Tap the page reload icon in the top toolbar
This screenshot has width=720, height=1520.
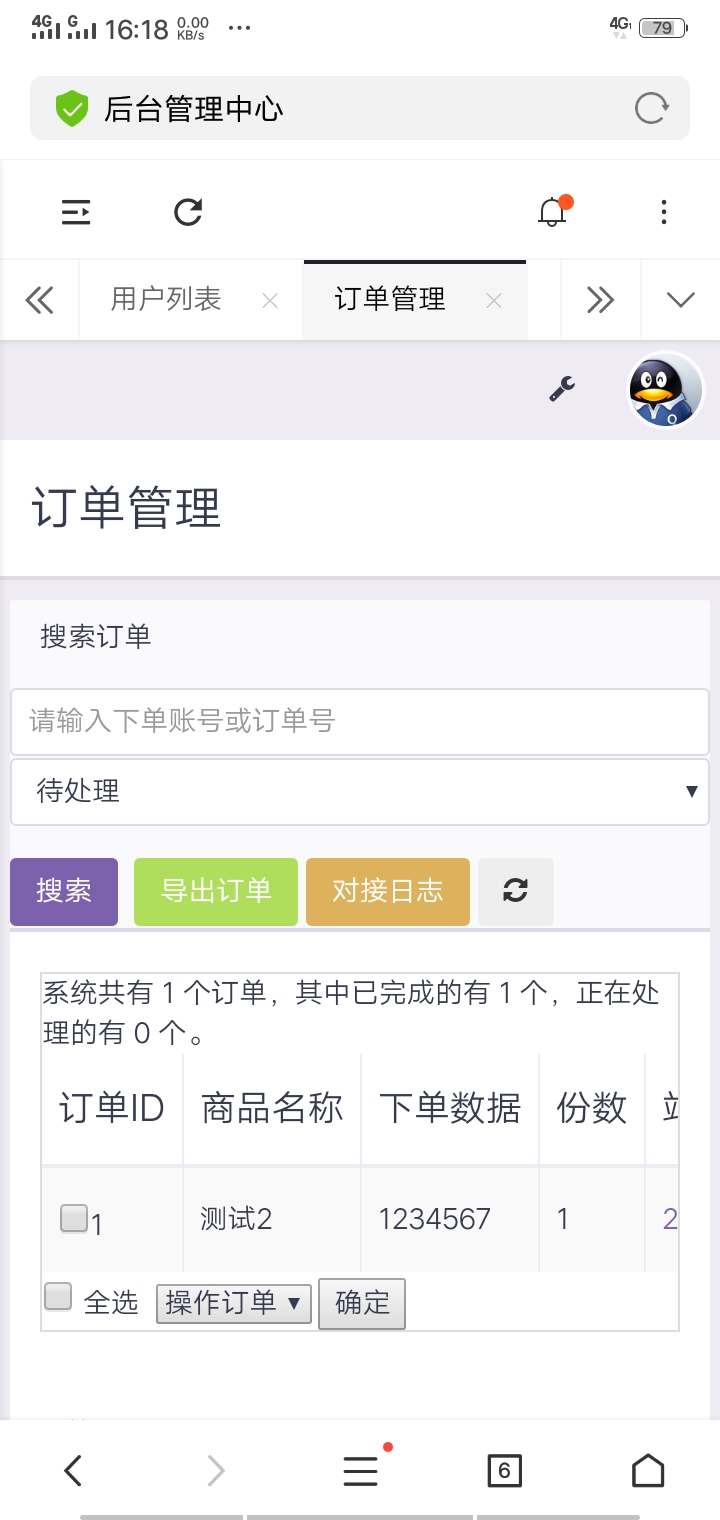point(187,211)
